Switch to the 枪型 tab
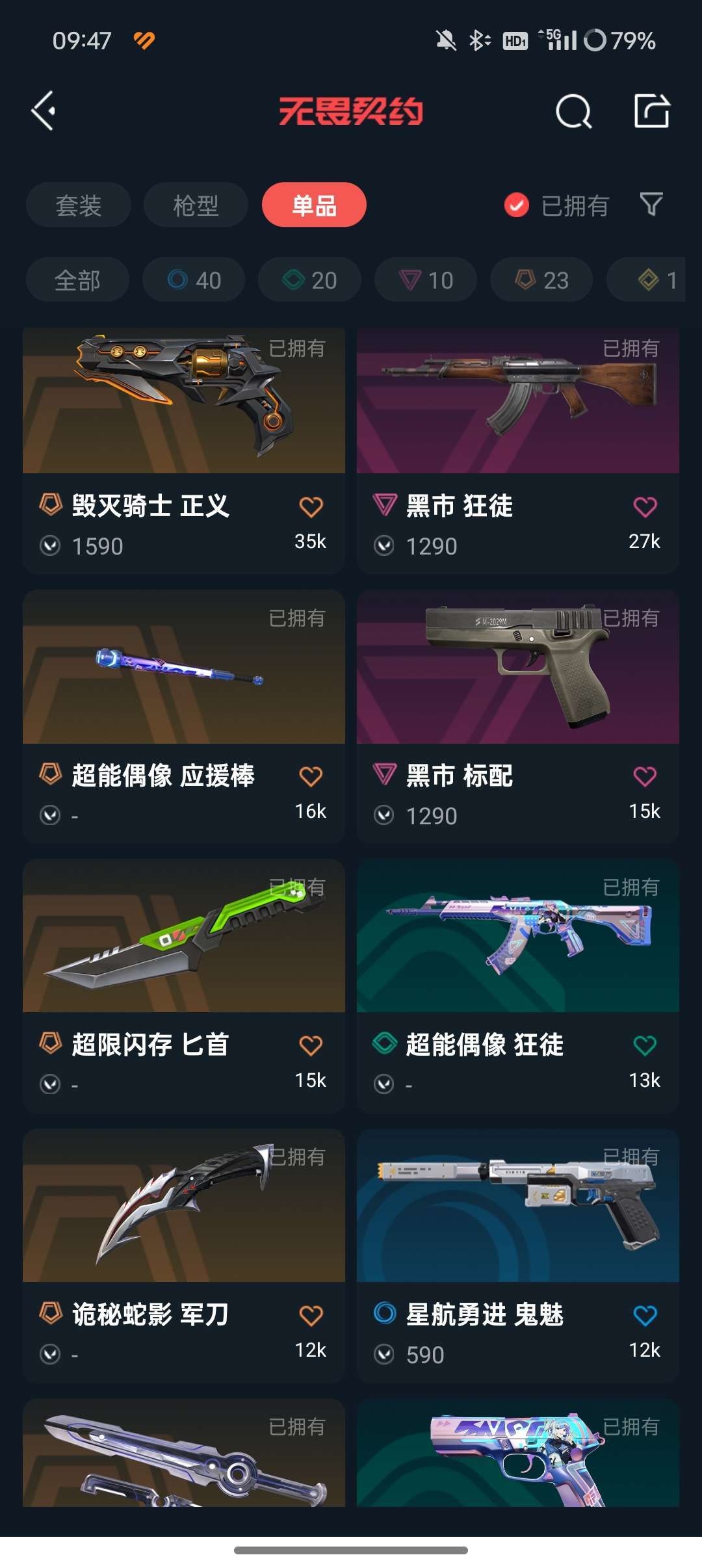Viewport: 702px width, 1568px height. point(196,205)
